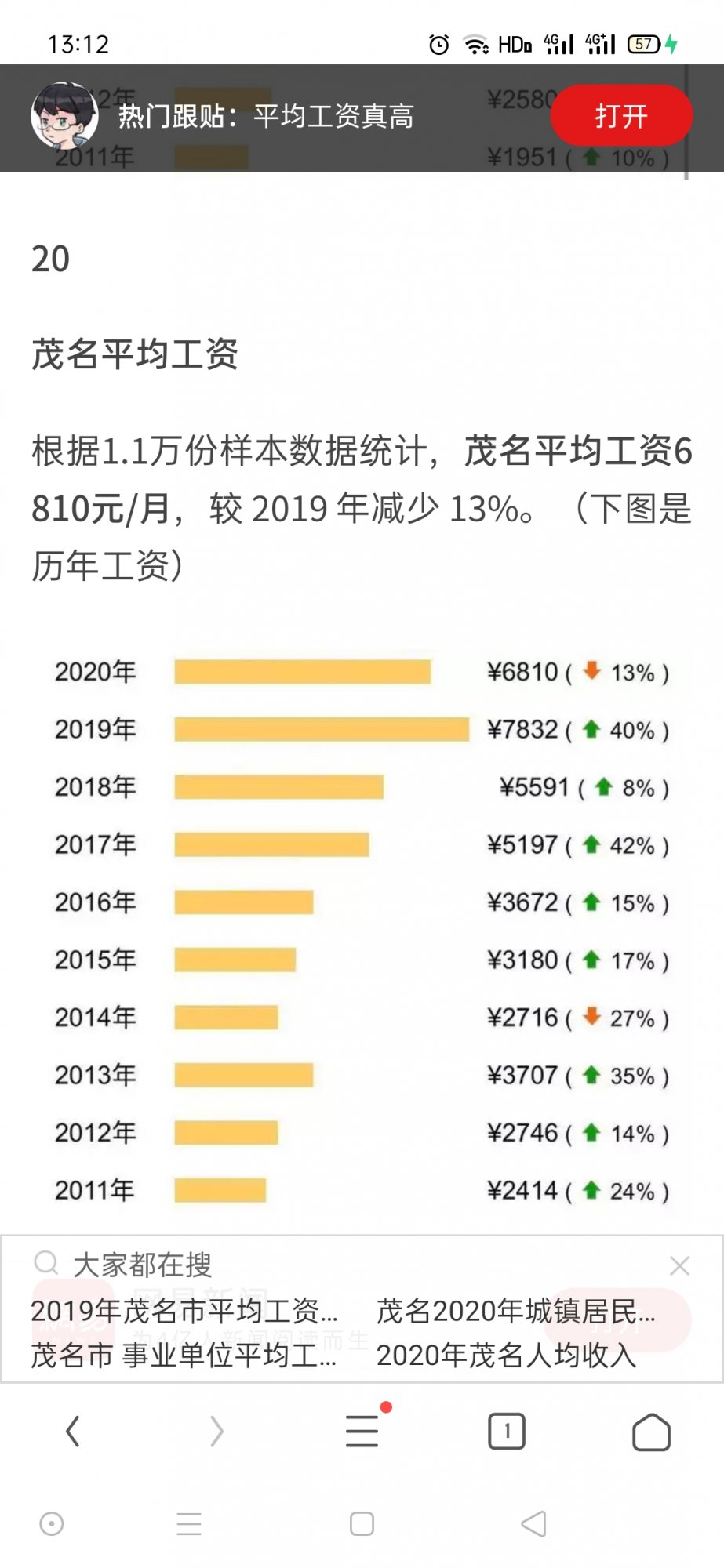Go to the browser home page
The width and height of the screenshot is (724, 1568).
pyautogui.click(x=651, y=1432)
